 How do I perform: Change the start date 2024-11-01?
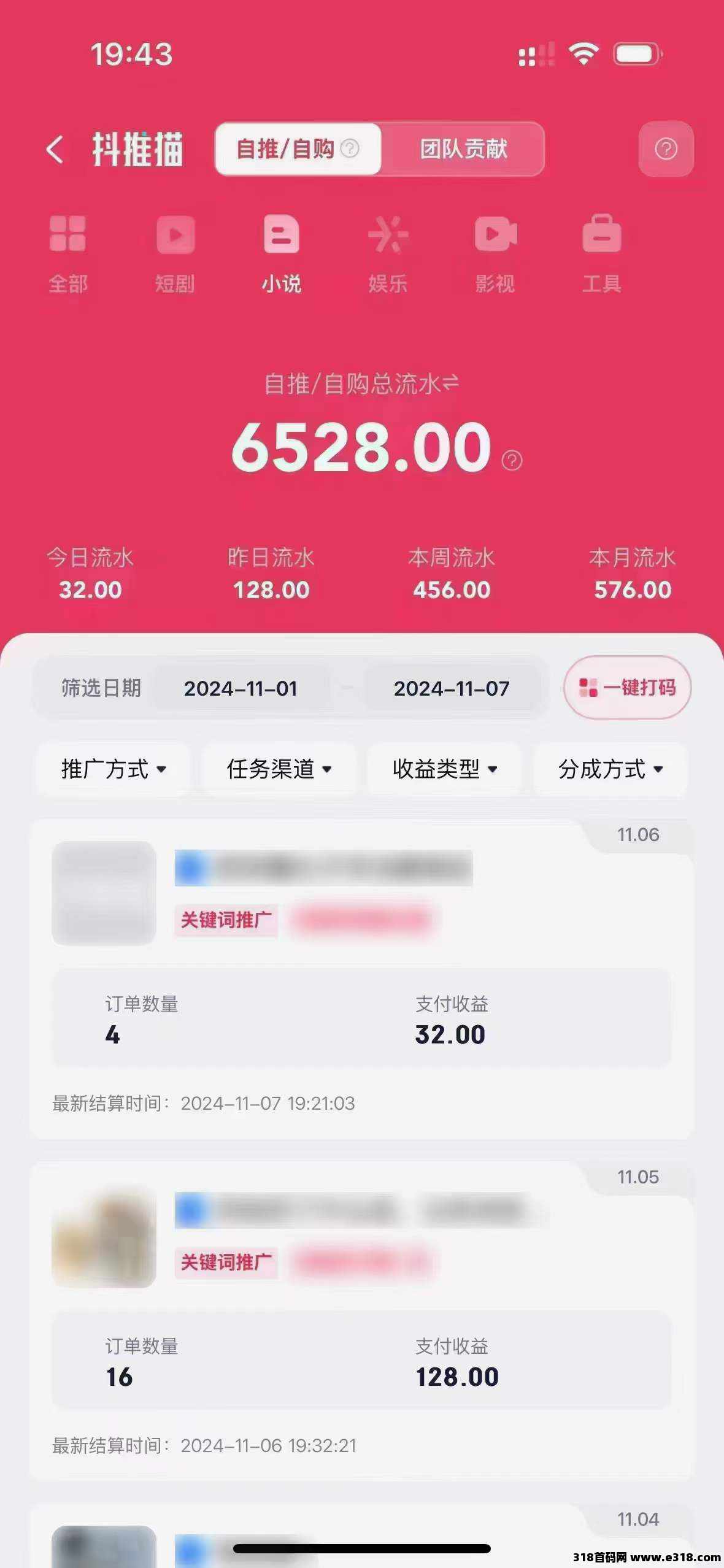(x=241, y=688)
